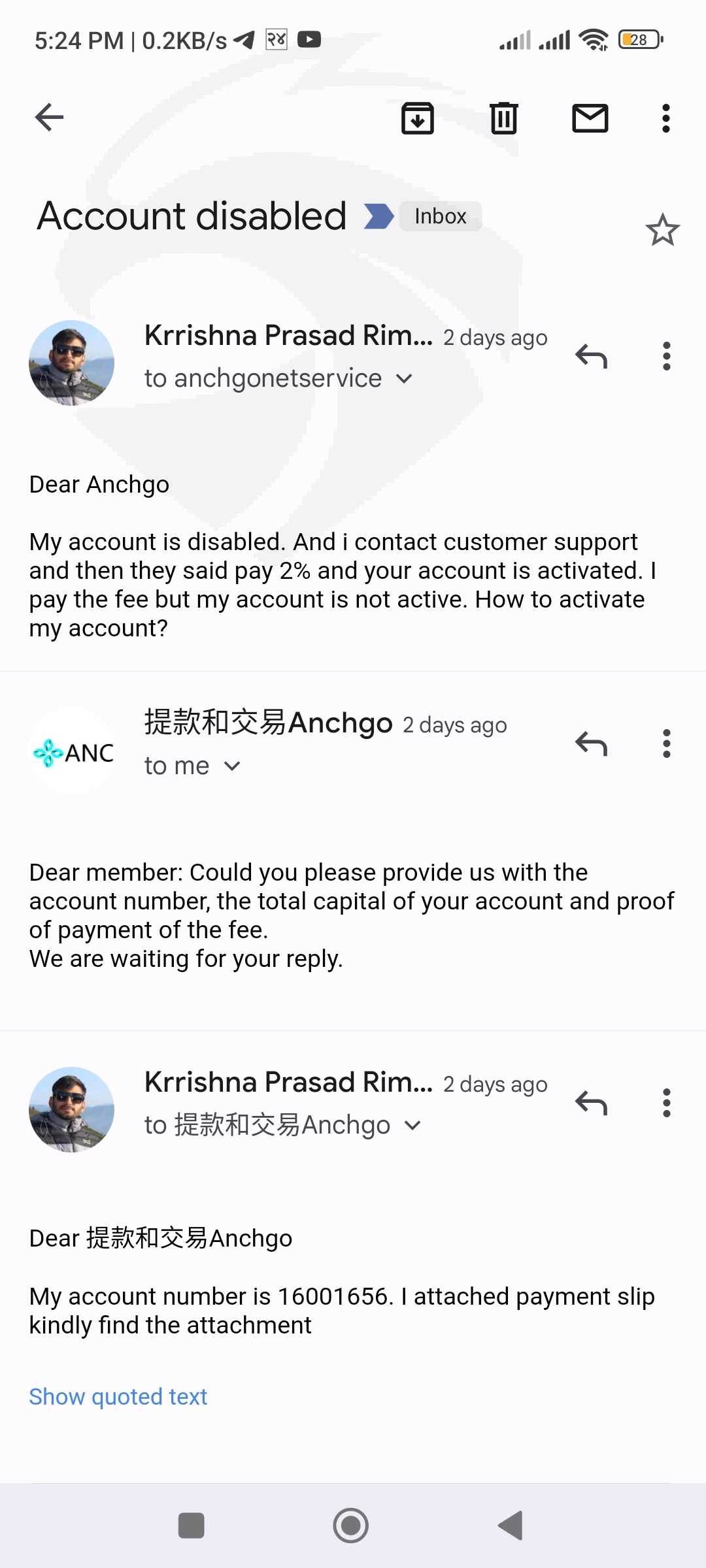Go to the system home screen
The image size is (706, 1568).
[x=351, y=1526]
